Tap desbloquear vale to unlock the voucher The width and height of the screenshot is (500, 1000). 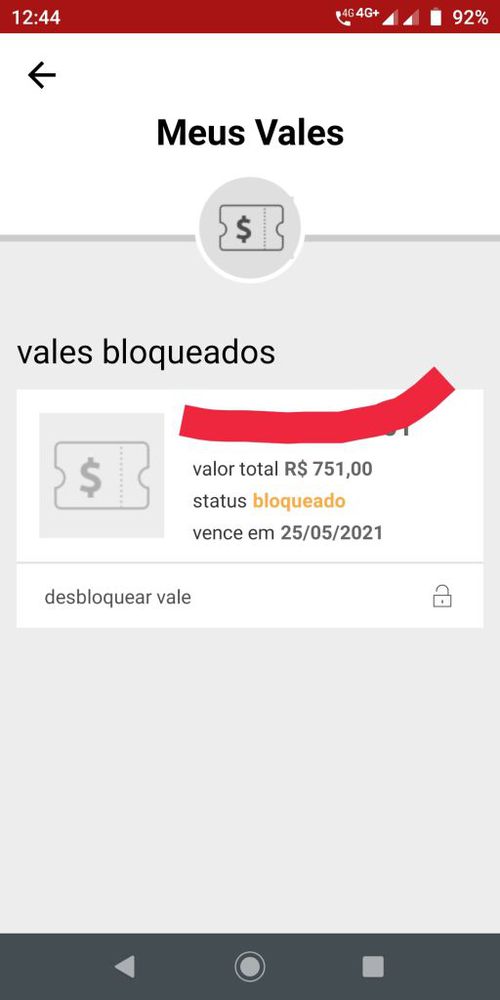249,597
